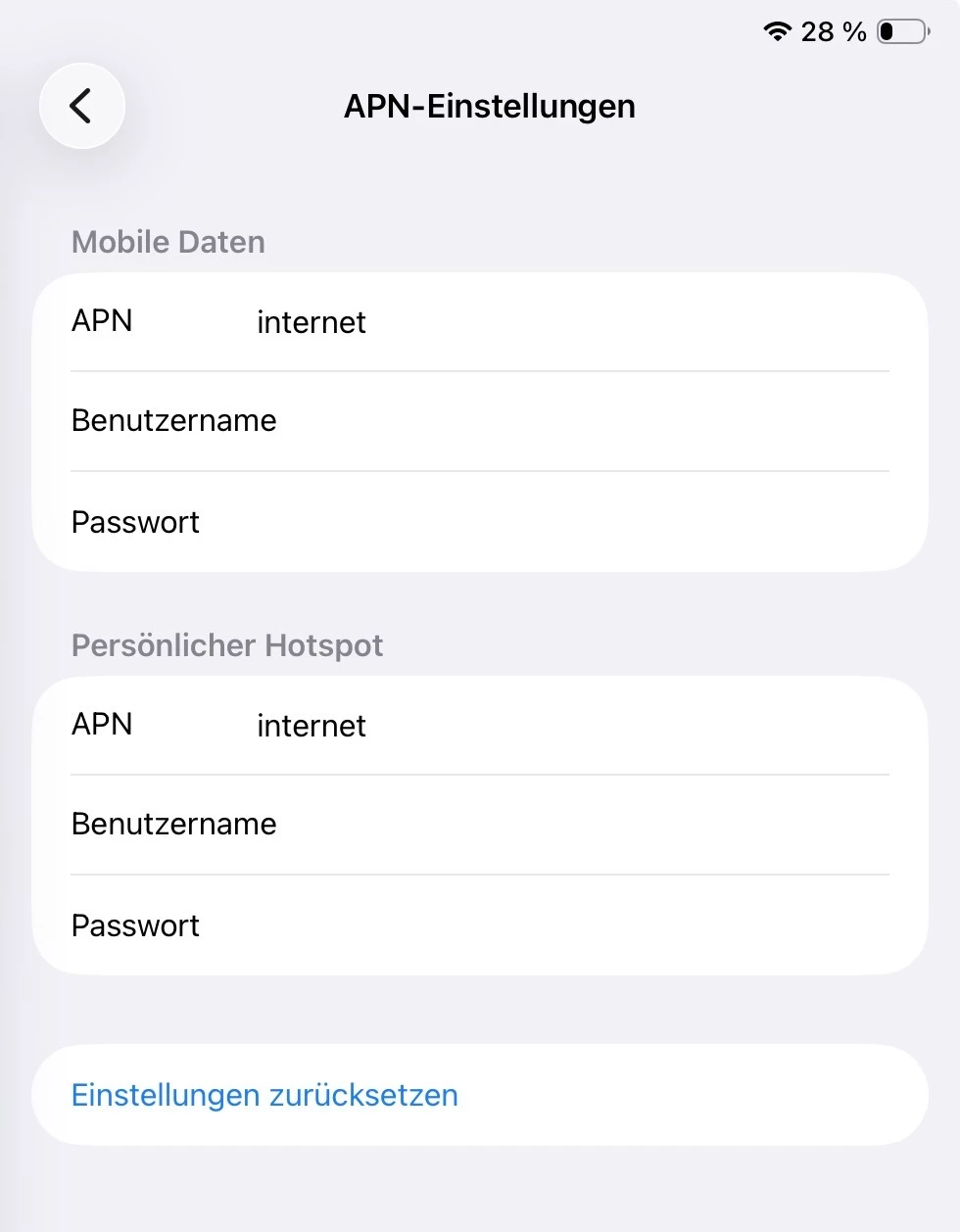Image resolution: width=960 pixels, height=1232 pixels.
Task: Go back from APN-Einstellungen
Action: click(x=81, y=106)
